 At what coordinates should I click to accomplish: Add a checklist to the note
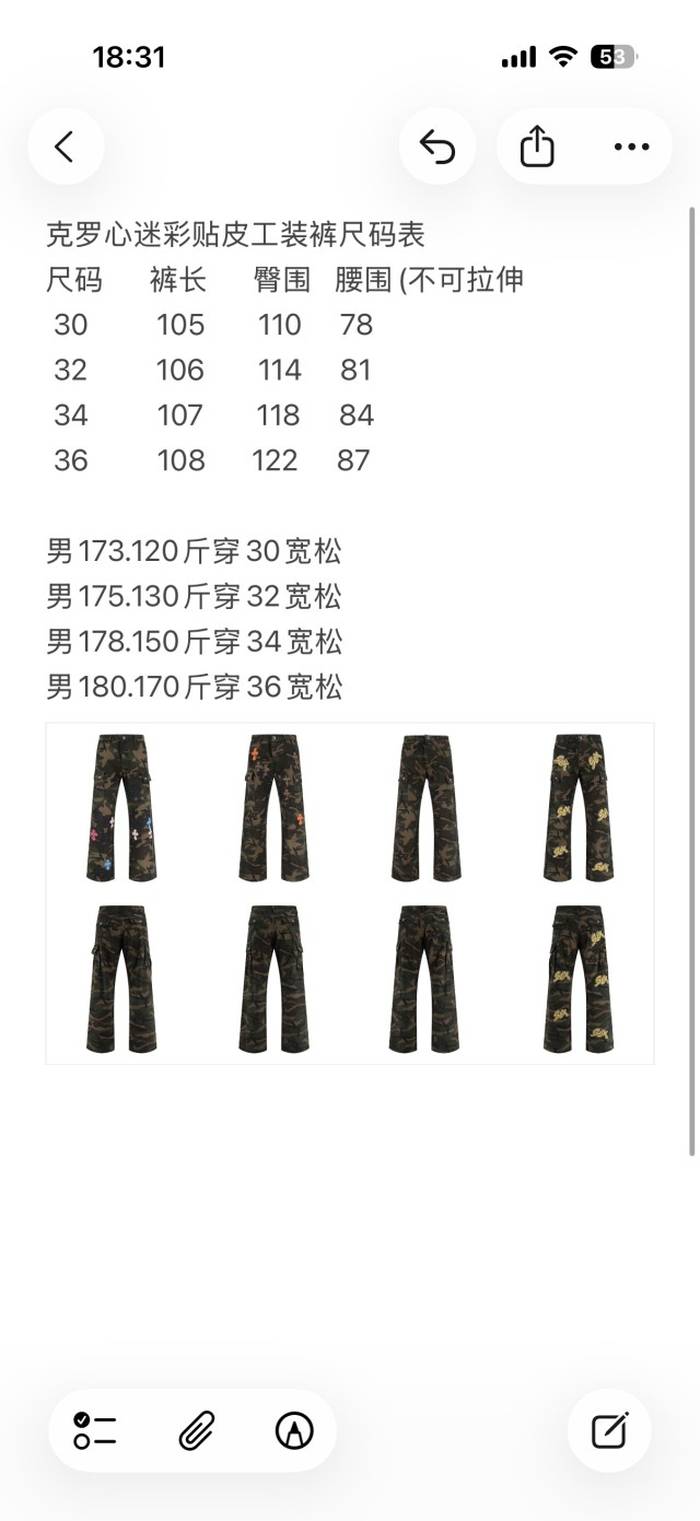click(x=95, y=1431)
